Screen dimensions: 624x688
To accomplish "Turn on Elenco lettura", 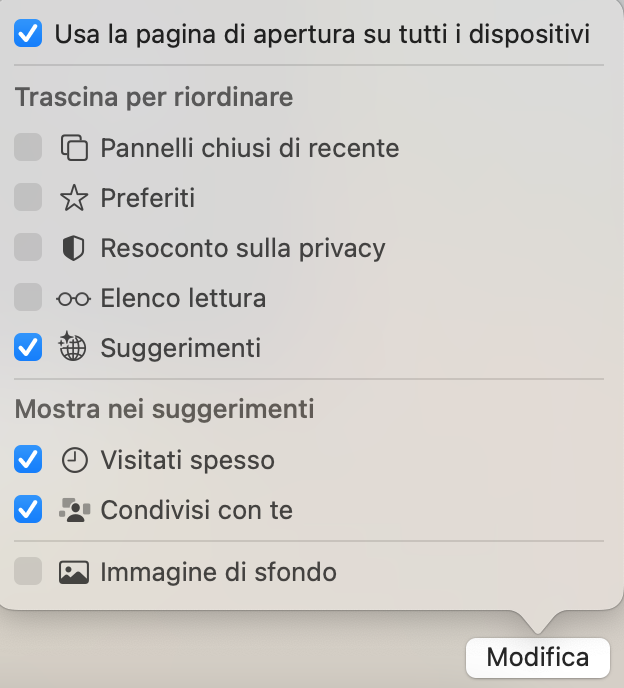I will [28, 297].
